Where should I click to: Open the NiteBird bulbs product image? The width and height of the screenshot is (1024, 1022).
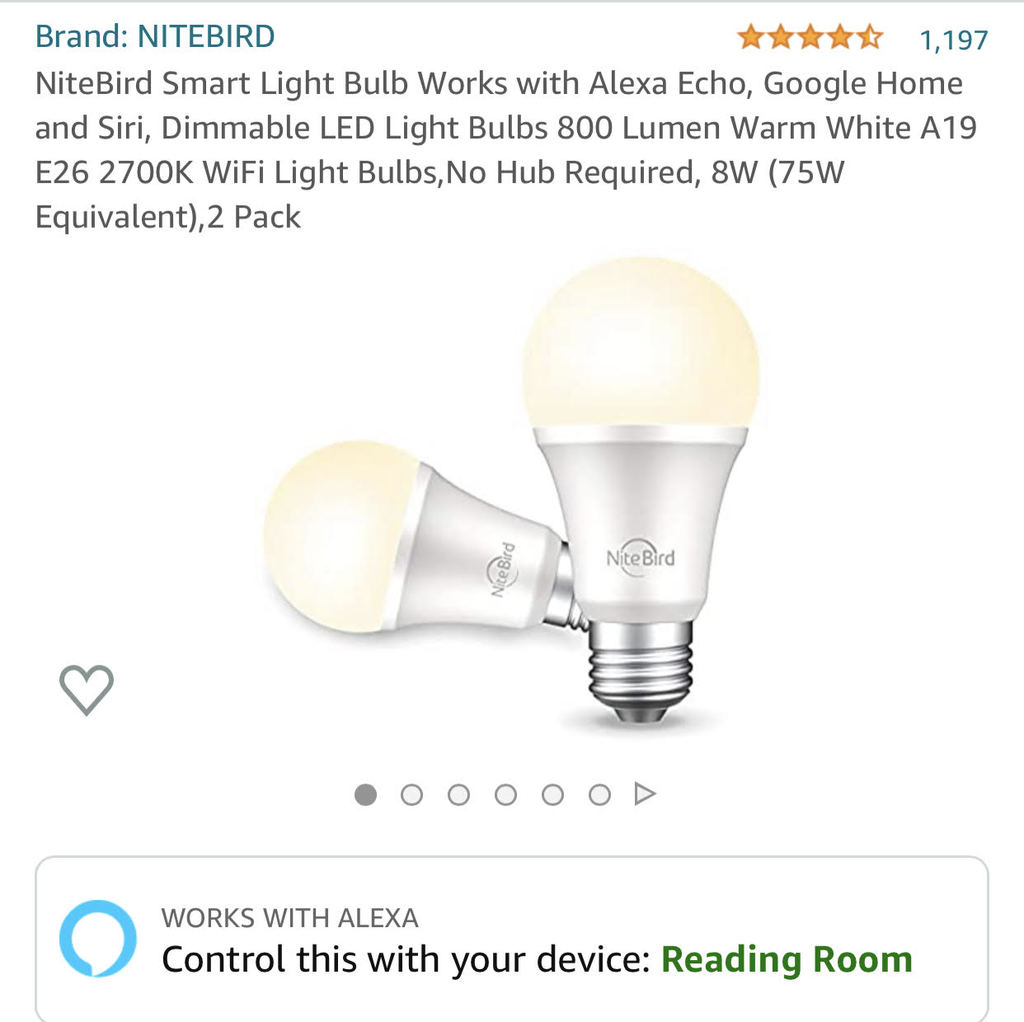pyautogui.click(x=512, y=490)
